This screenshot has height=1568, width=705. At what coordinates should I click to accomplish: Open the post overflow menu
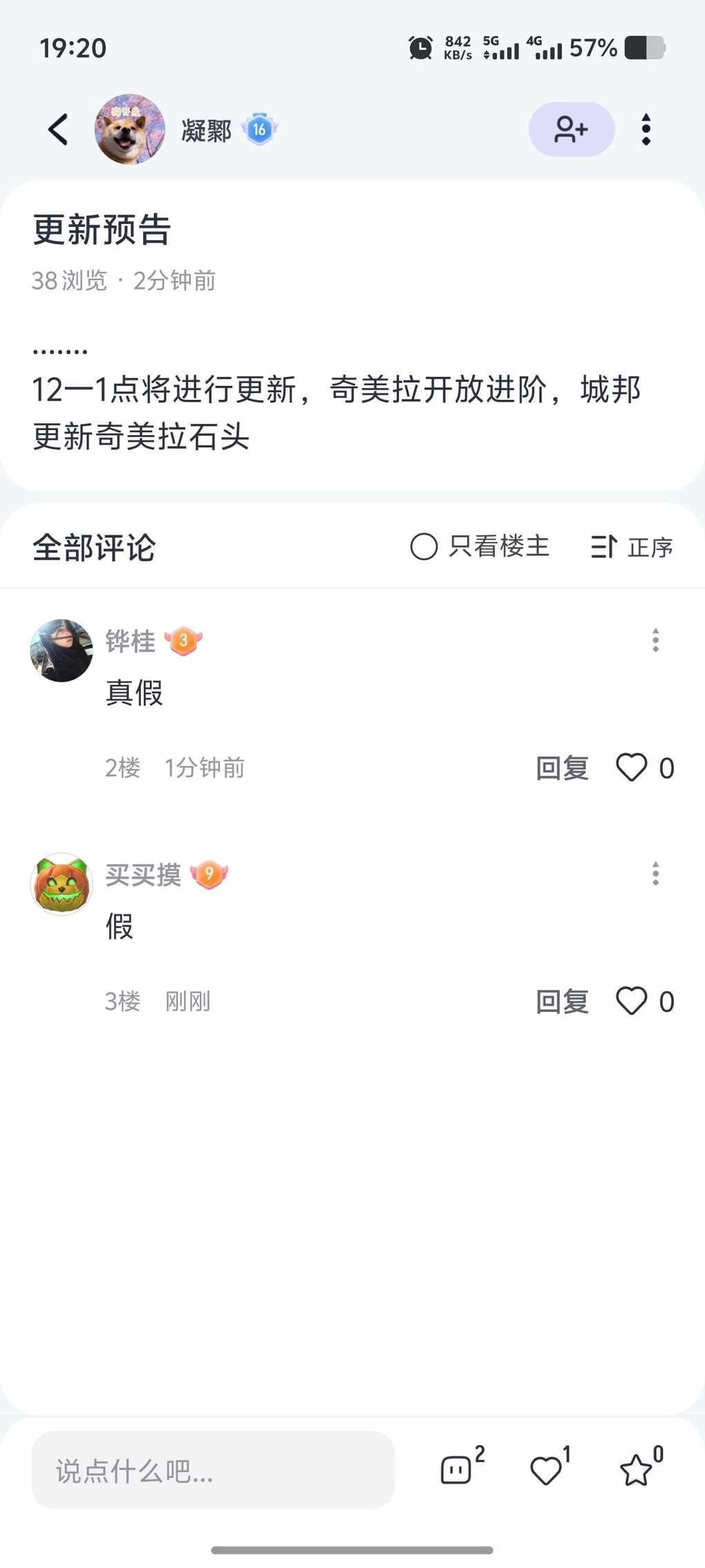[x=646, y=129]
